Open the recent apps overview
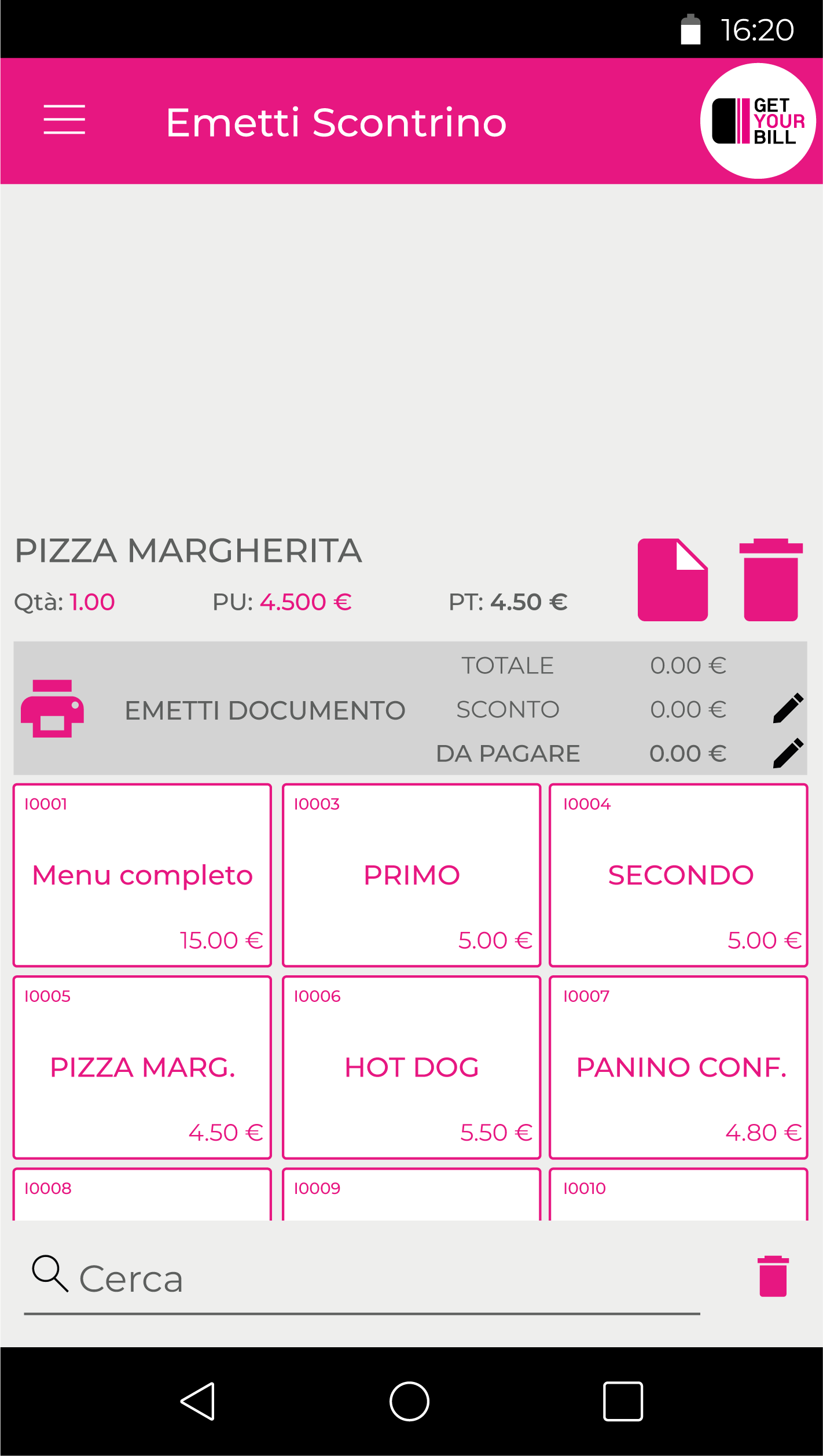 click(x=623, y=1401)
